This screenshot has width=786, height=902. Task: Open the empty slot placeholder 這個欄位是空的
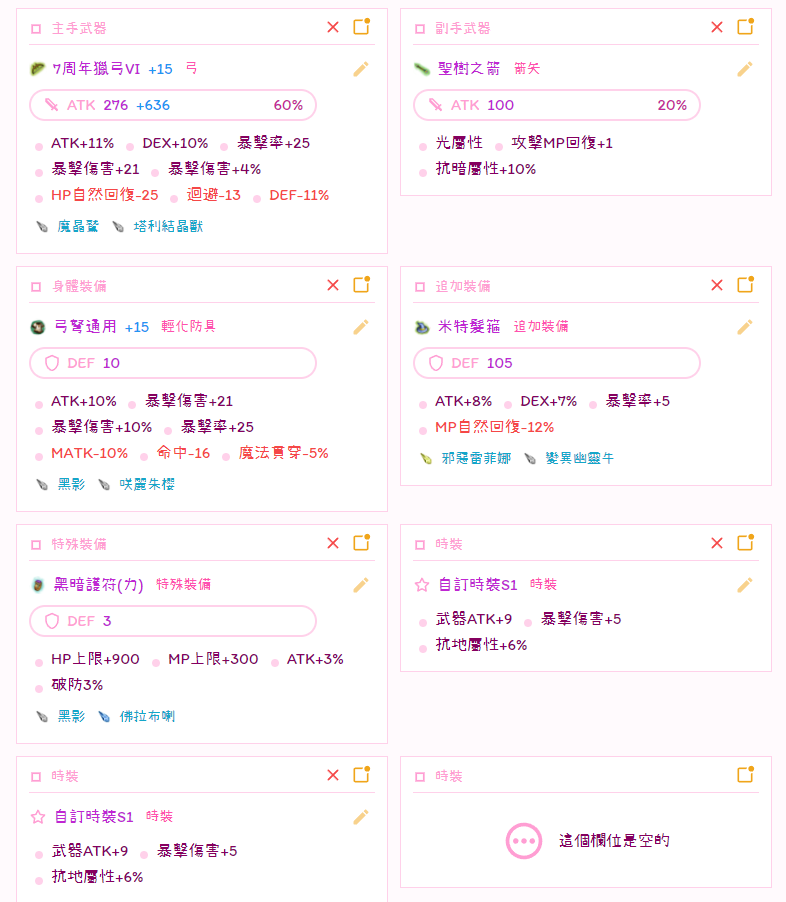(586, 841)
